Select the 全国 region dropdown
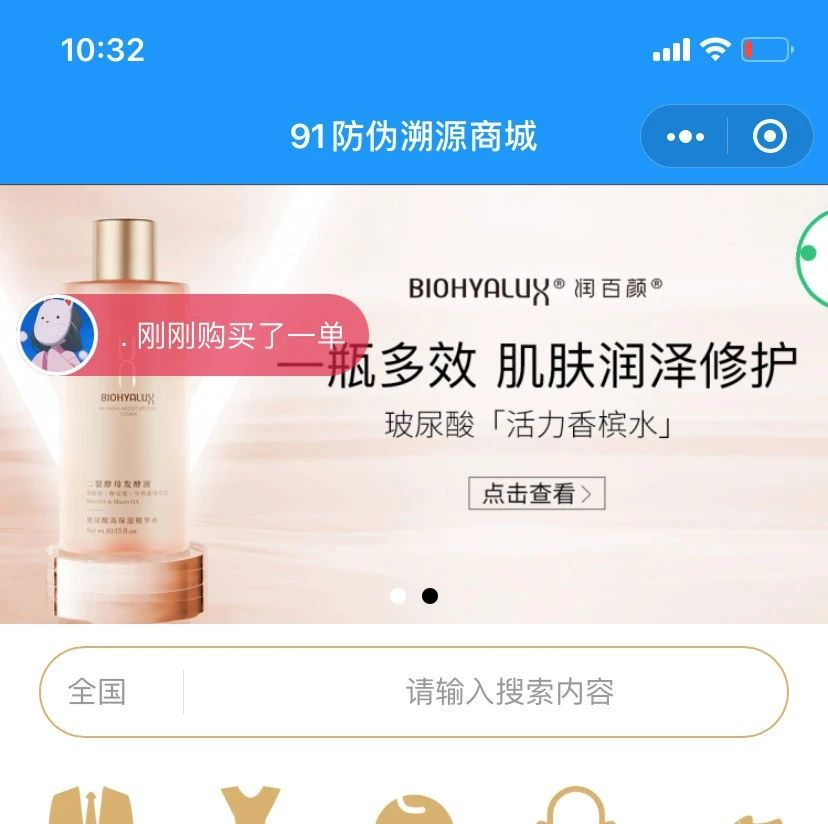 coord(97,692)
